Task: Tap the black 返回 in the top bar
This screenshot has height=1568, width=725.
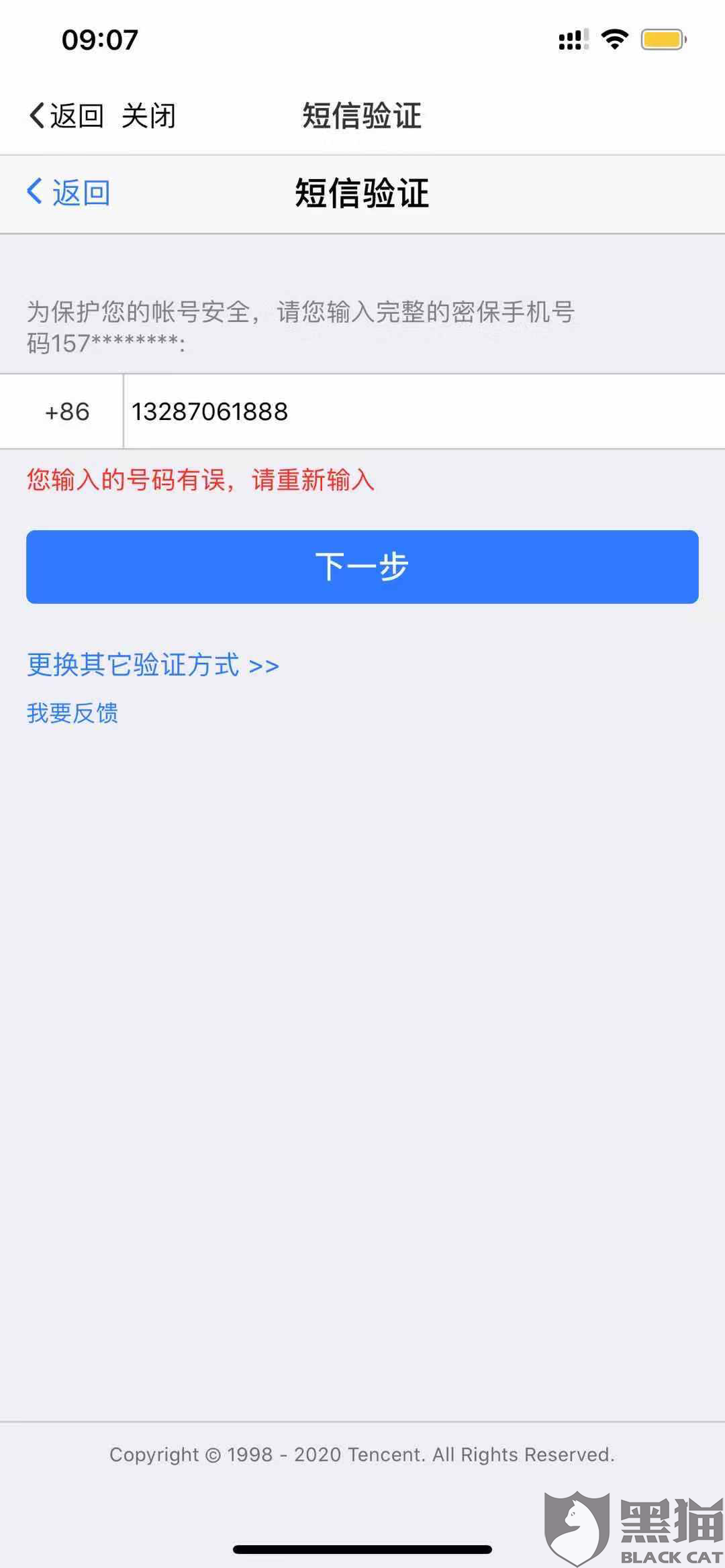Action: click(66, 115)
